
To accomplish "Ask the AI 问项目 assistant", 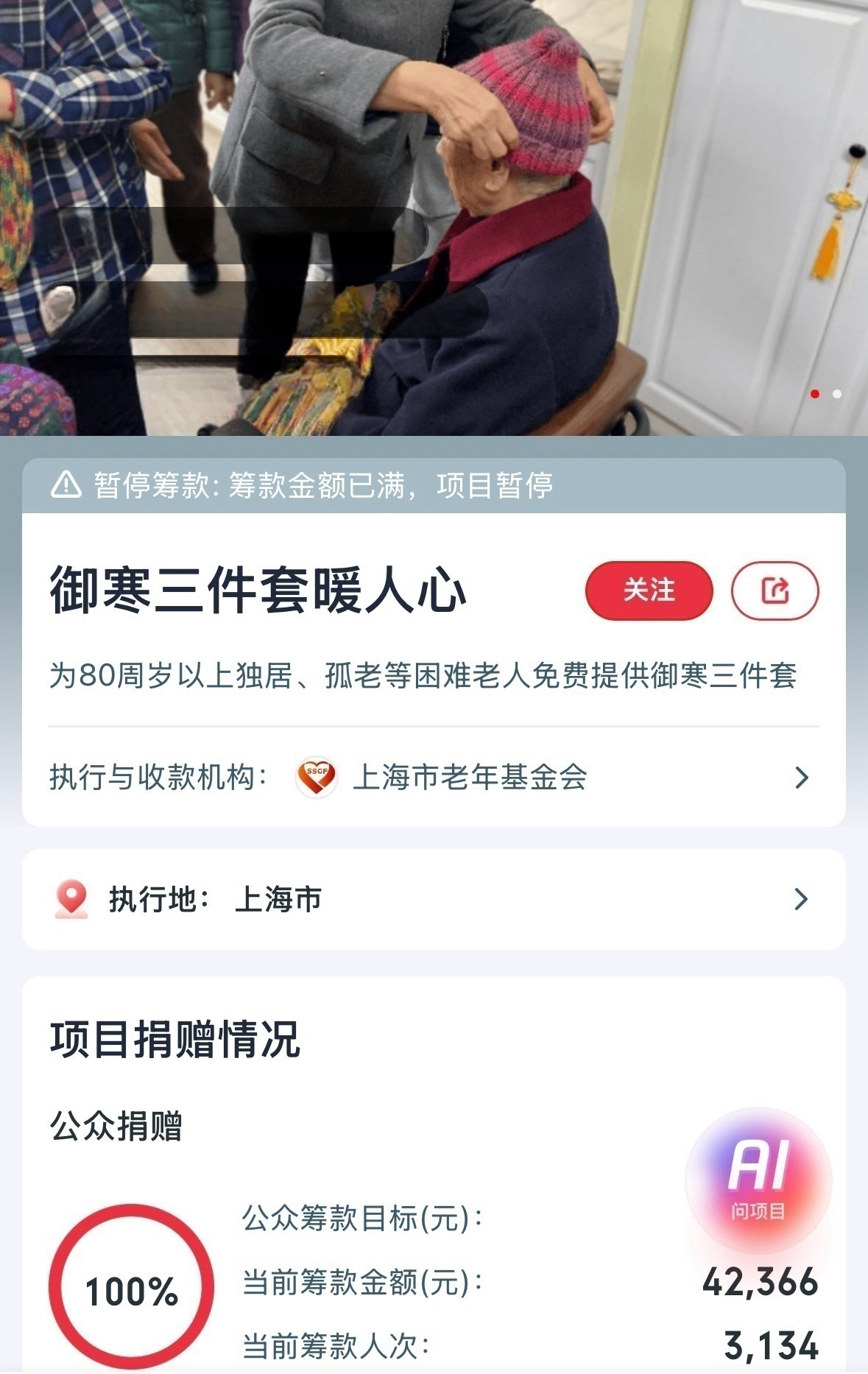I will [758, 1180].
